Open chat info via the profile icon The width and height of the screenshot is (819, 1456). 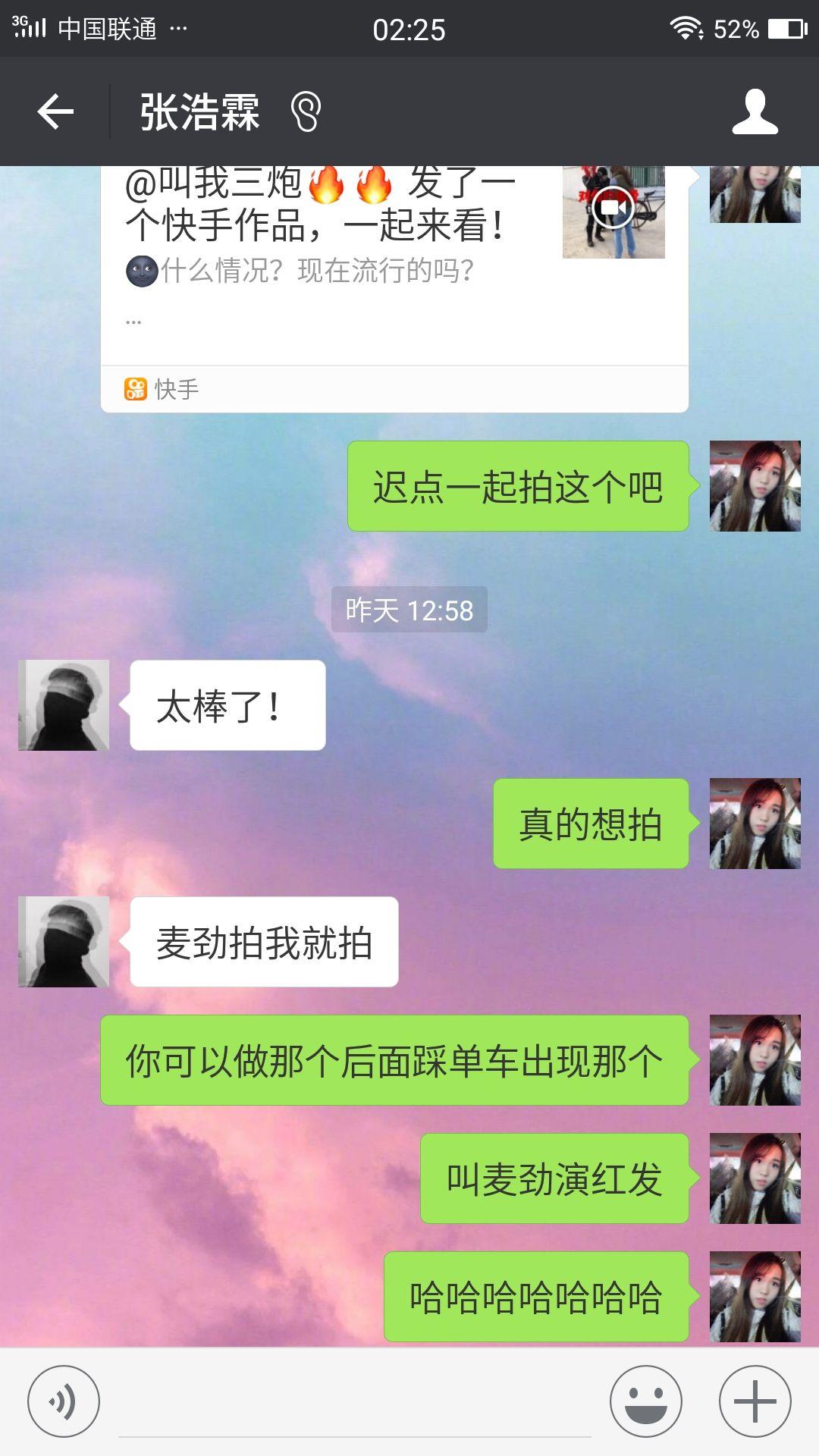[x=755, y=112]
